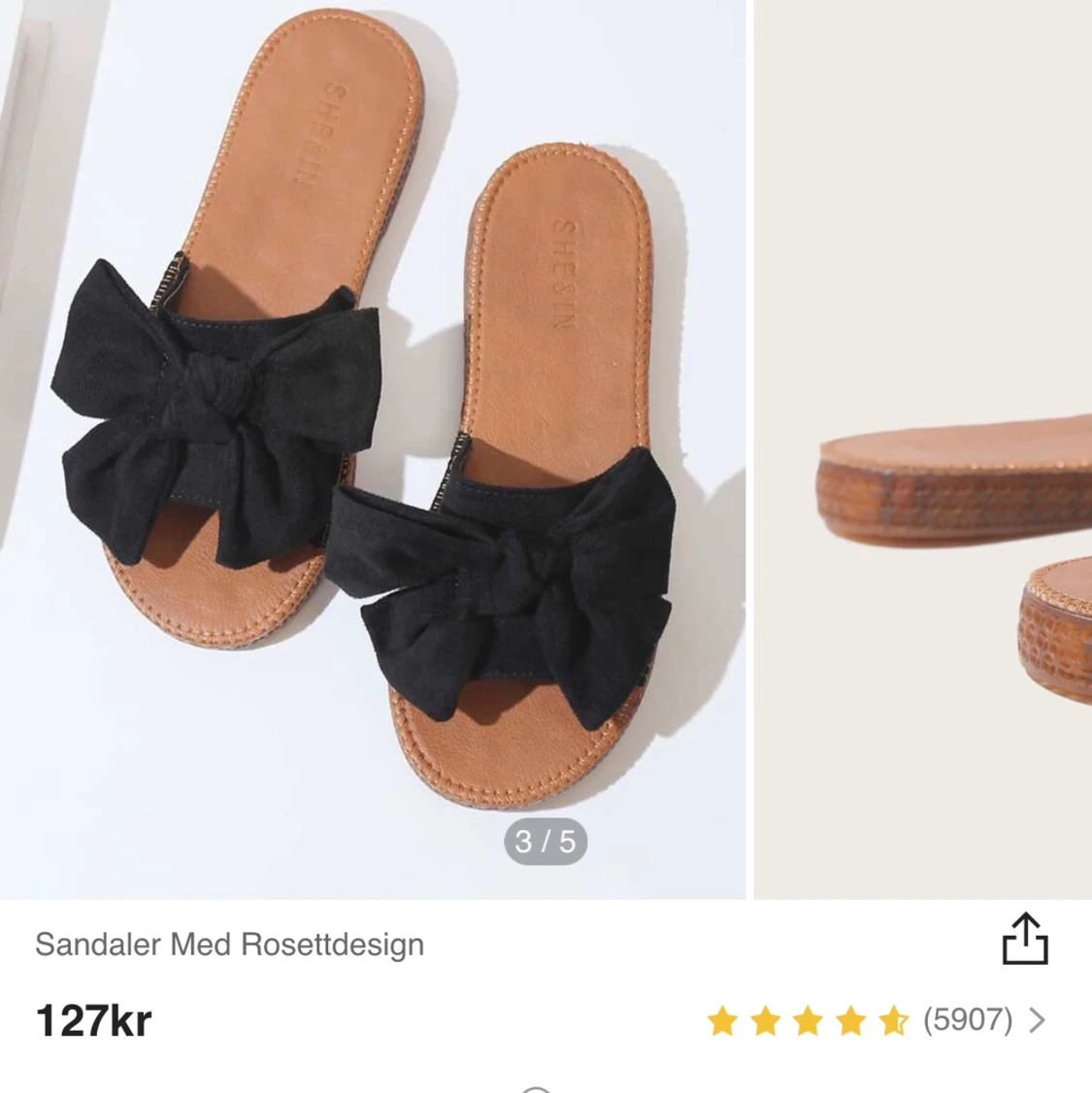Image resolution: width=1092 pixels, height=1093 pixels.
Task: Share the sandal product
Action: tap(1025, 939)
